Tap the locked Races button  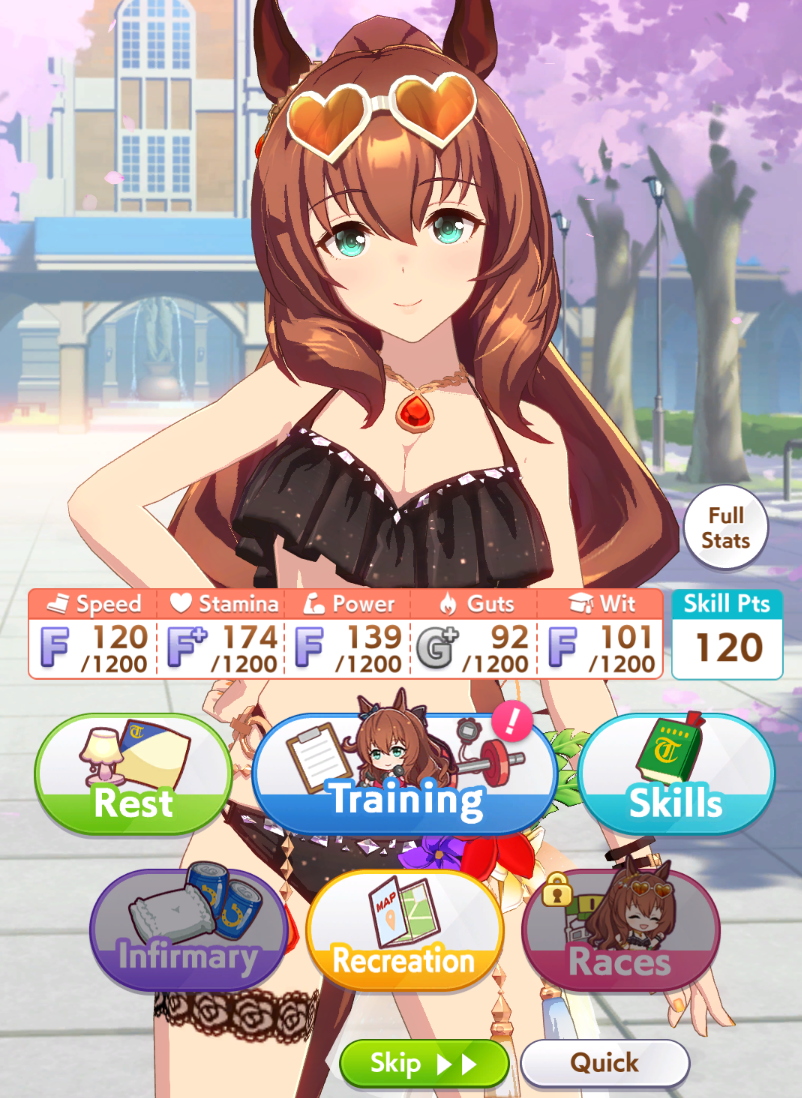[x=620, y=932]
